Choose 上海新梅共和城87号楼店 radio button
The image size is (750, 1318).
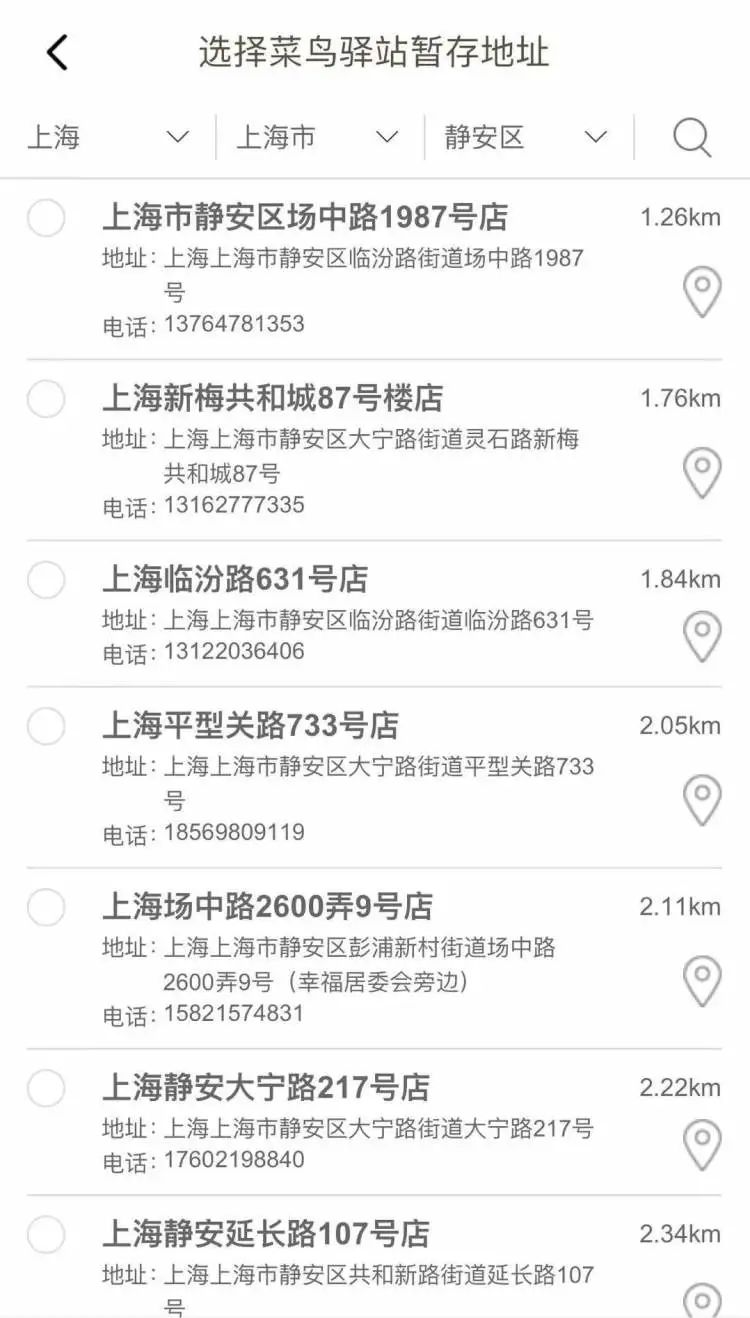coord(46,399)
